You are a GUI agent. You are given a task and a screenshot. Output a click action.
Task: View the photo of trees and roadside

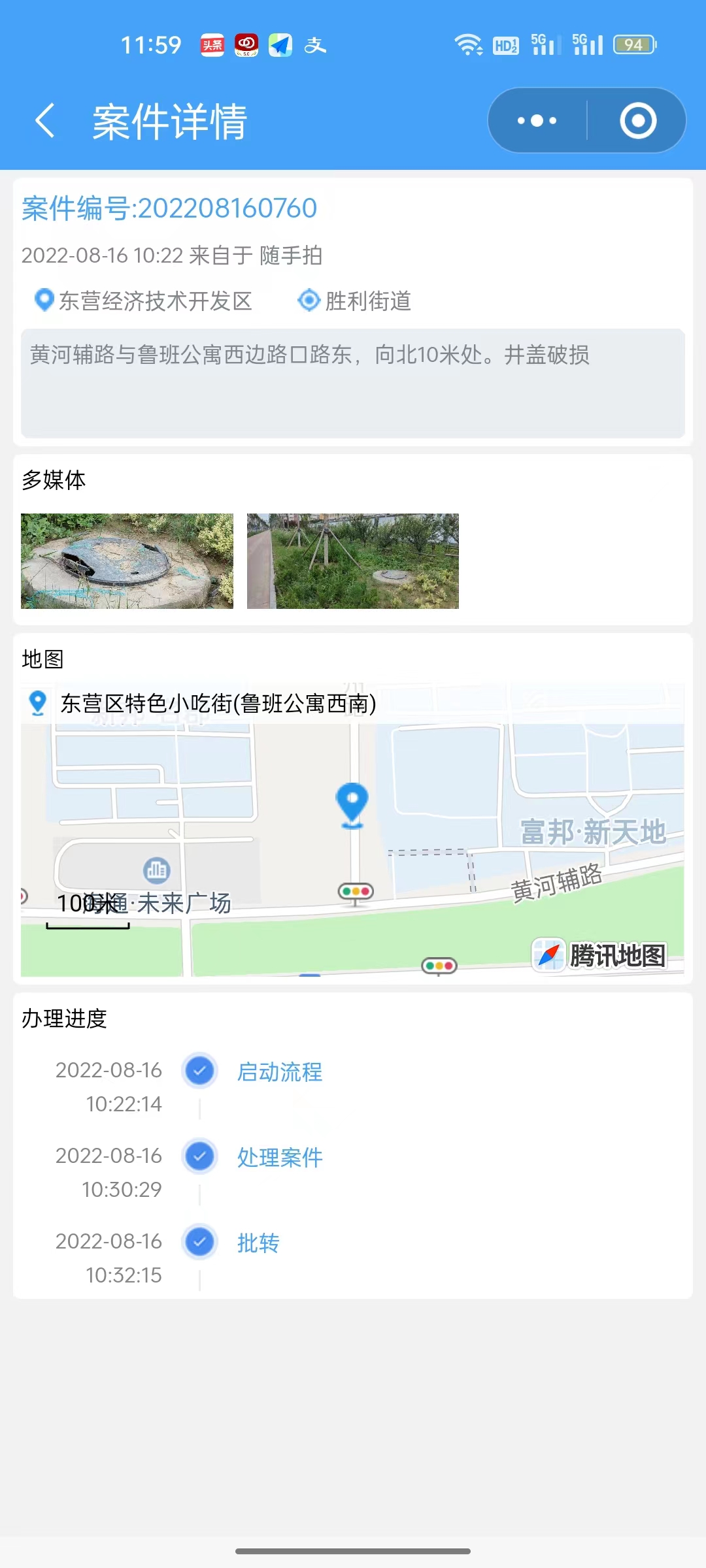(x=353, y=561)
